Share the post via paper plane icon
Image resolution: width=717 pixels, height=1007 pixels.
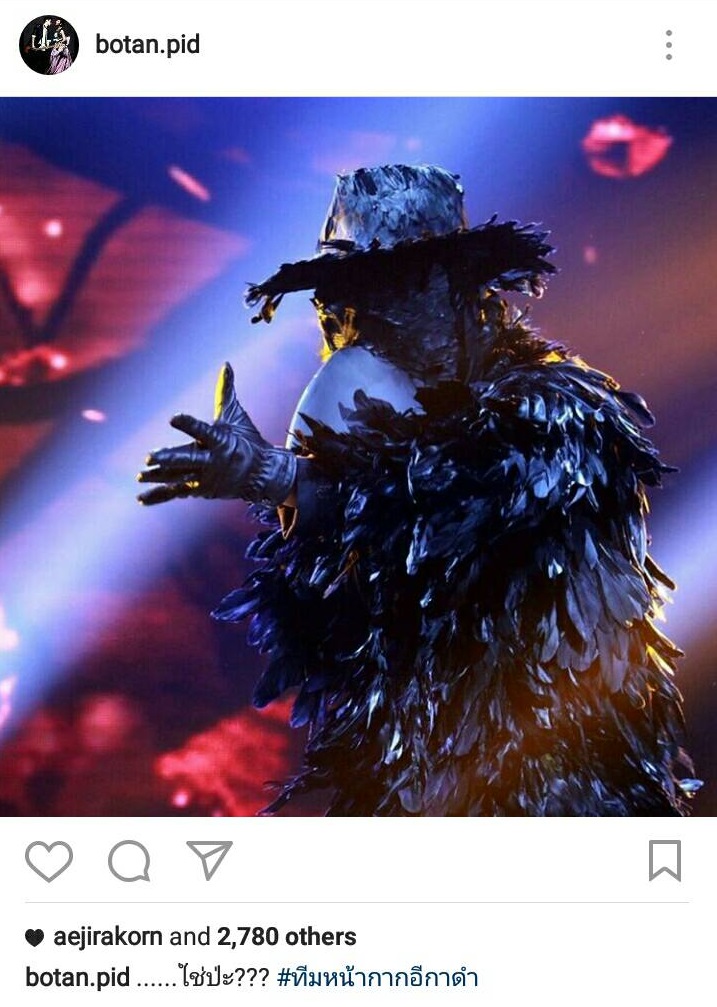pos(209,860)
